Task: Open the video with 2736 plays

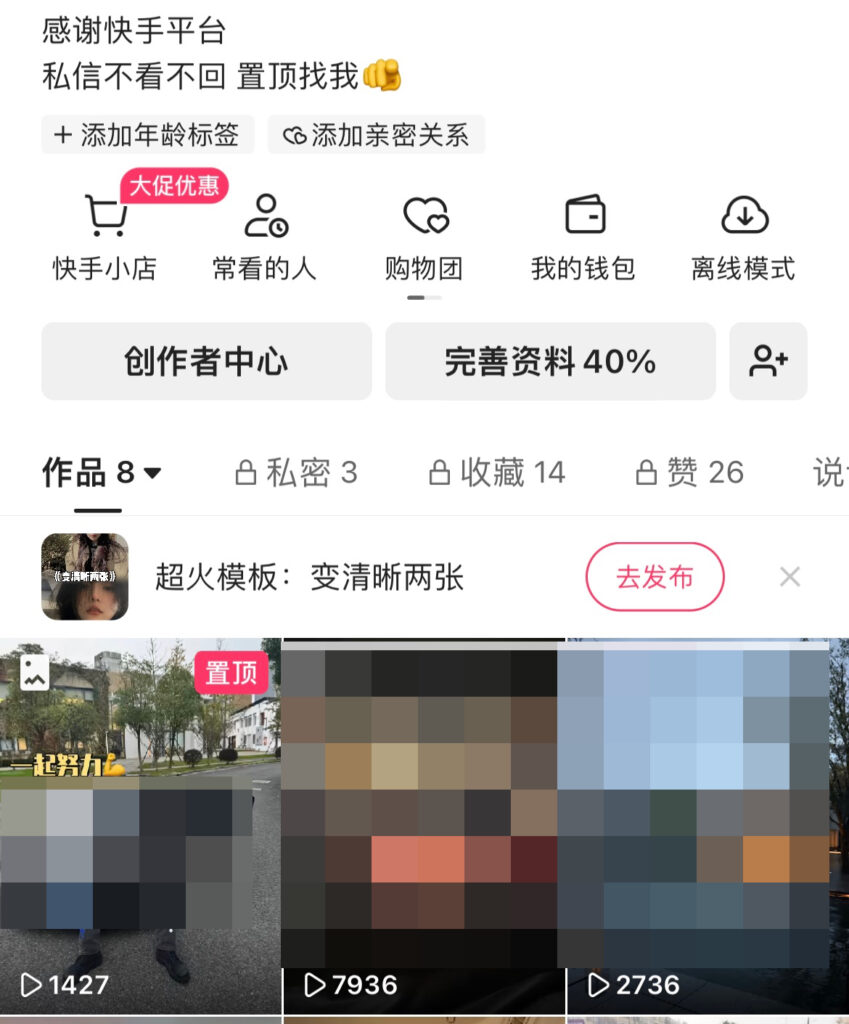Action: tap(706, 825)
